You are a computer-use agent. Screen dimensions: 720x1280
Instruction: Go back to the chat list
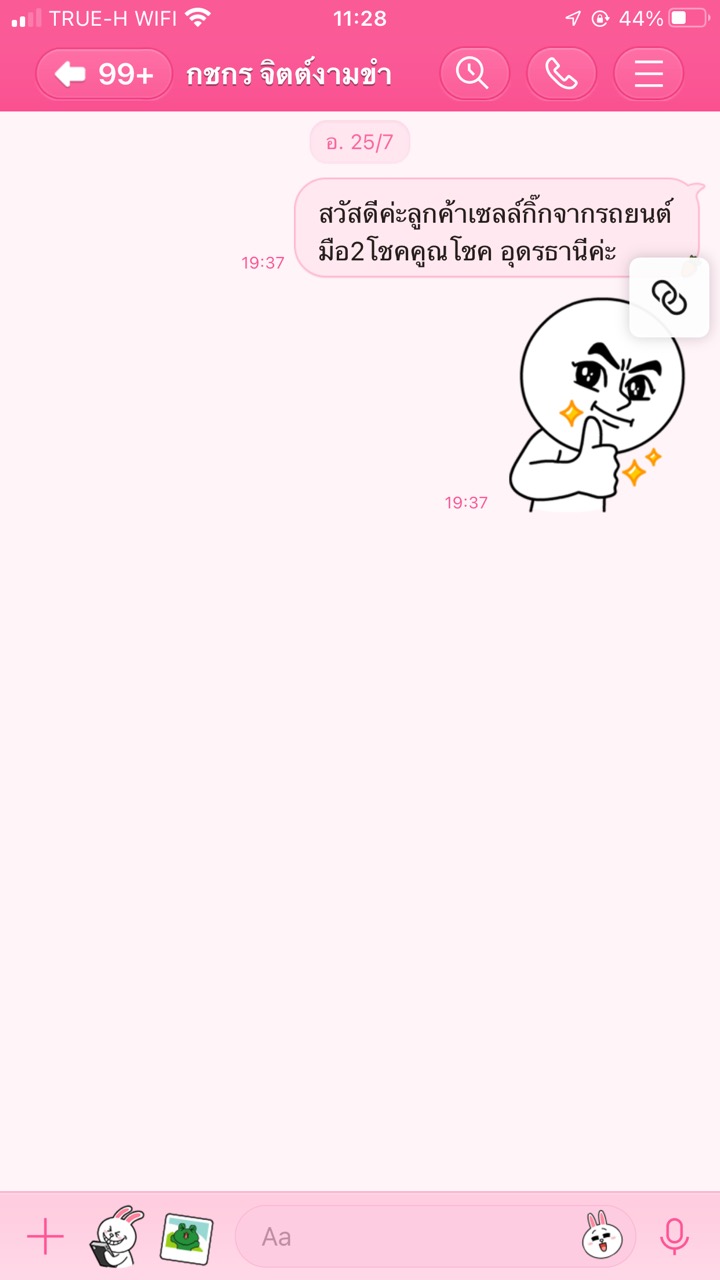pyautogui.click(x=104, y=74)
